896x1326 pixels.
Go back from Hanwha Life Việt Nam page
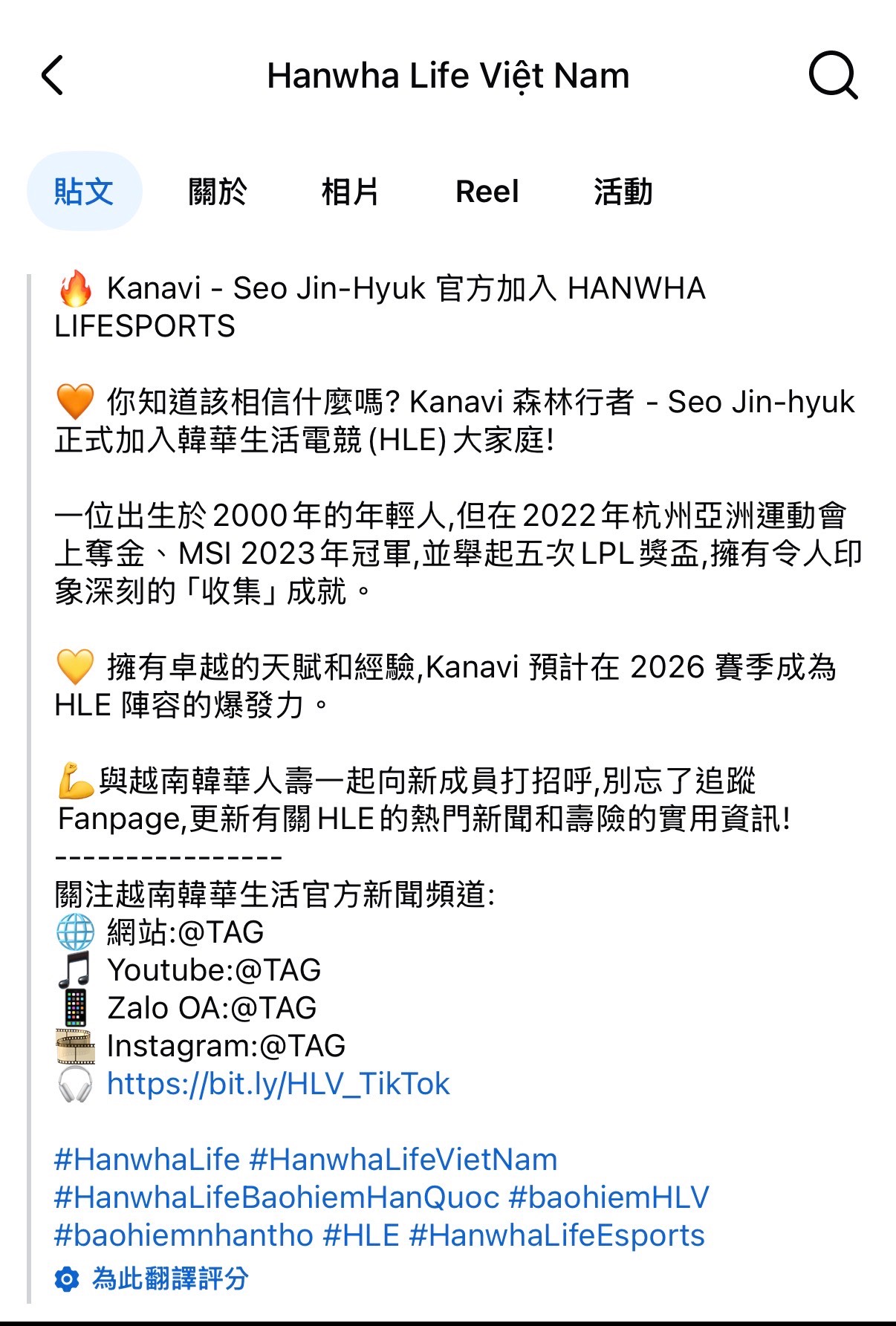(x=53, y=76)
